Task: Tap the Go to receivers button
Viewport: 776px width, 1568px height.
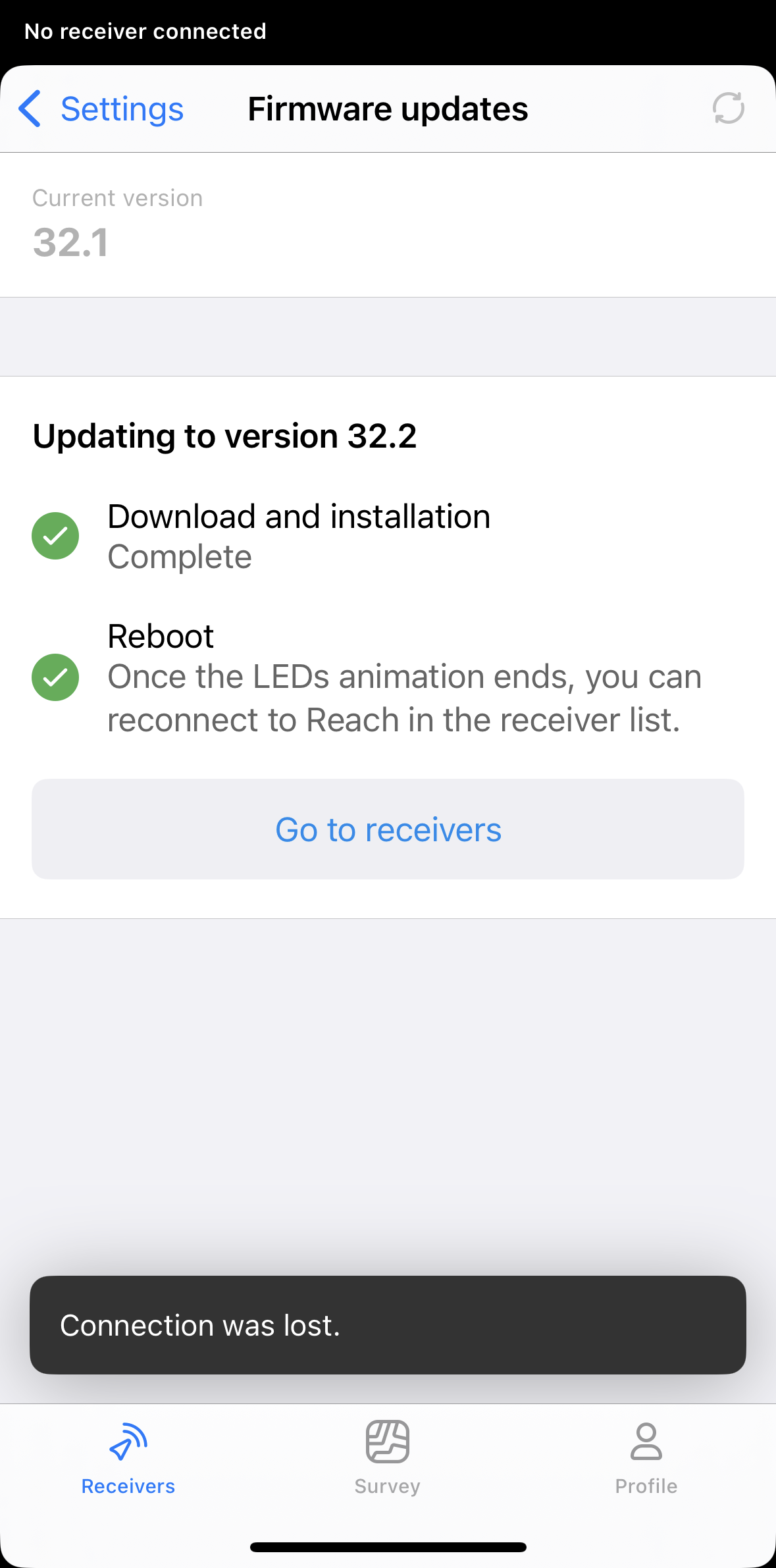Action: coord(388,829)
